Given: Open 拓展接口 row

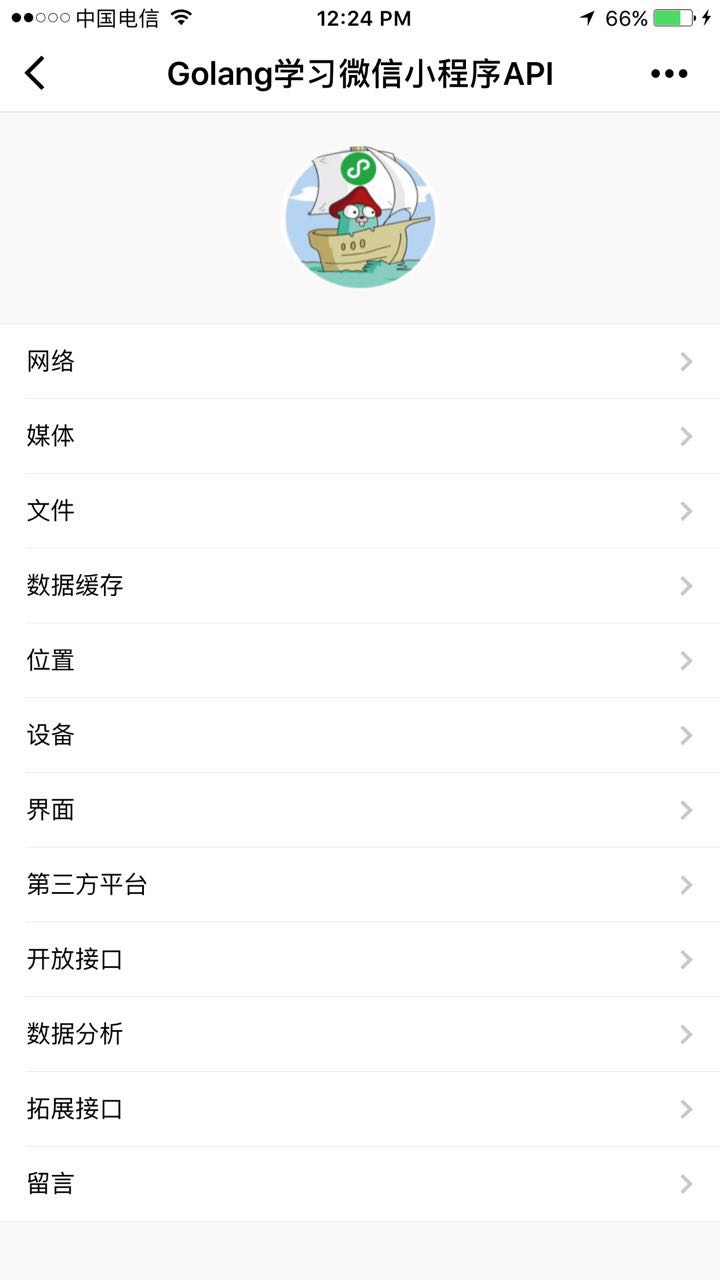Looking at the screenshot, I should 360,1109.
